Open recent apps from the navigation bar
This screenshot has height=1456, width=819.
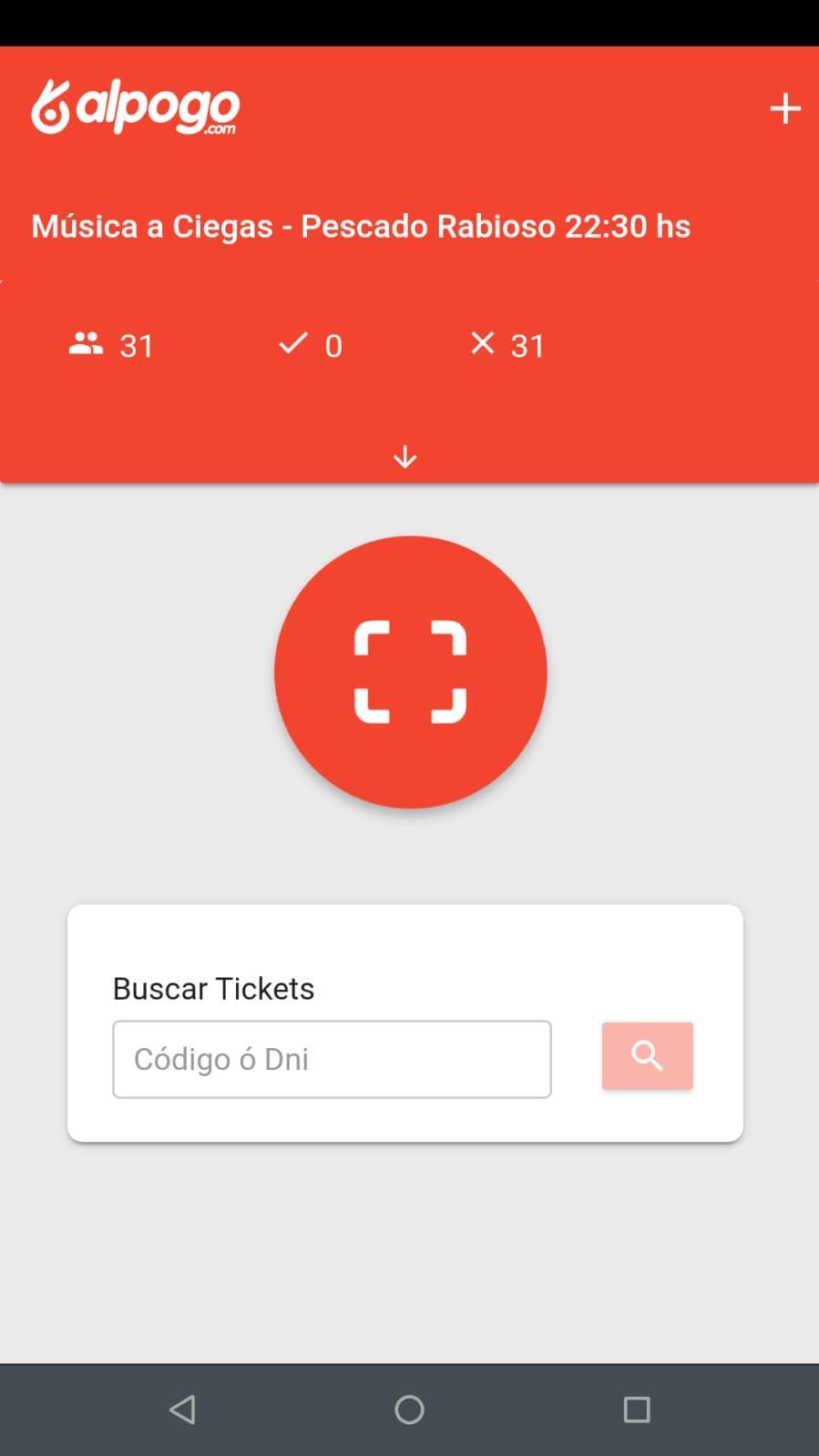point(636,1410)
